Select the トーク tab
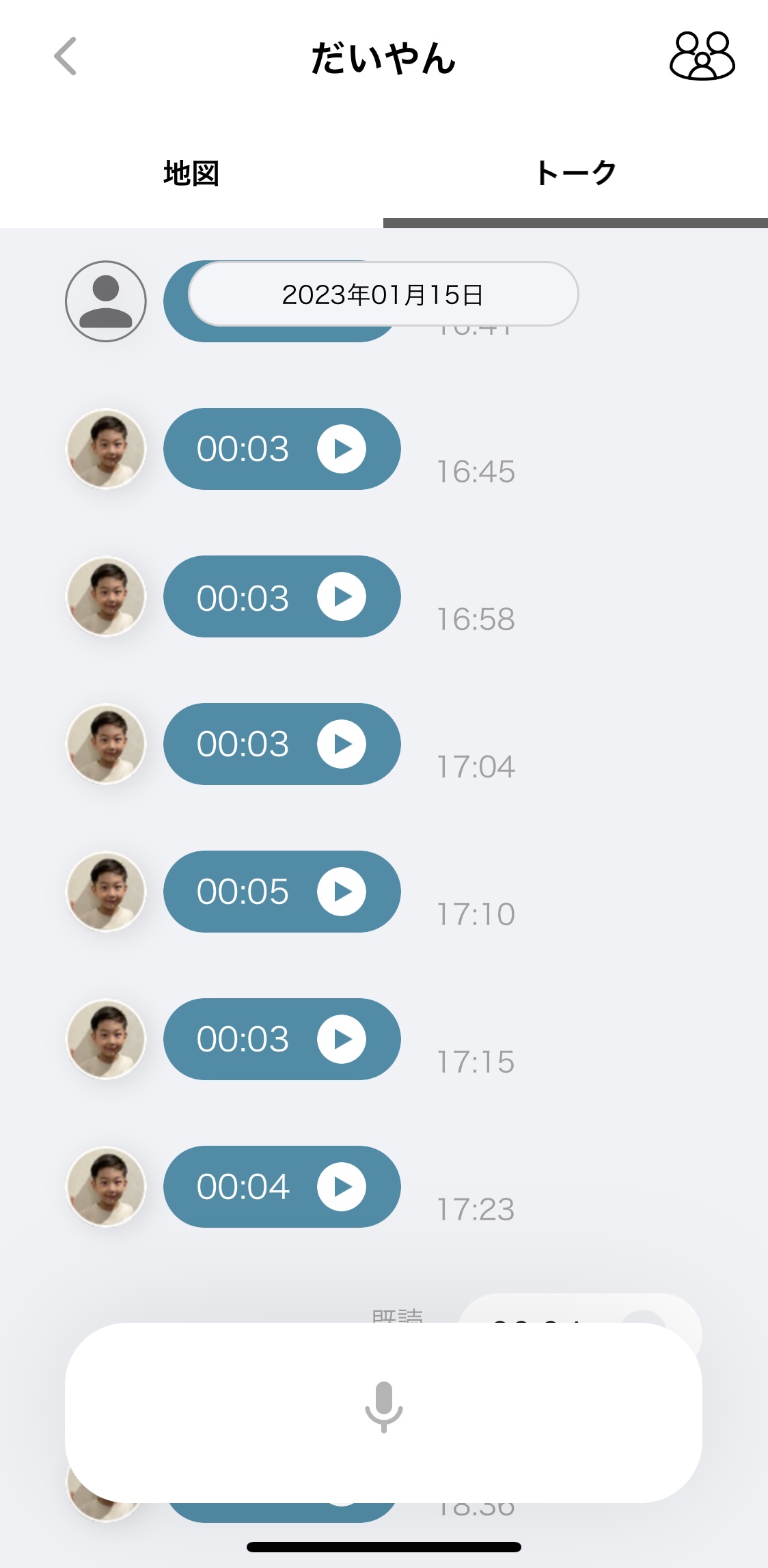 coord(575,174)
